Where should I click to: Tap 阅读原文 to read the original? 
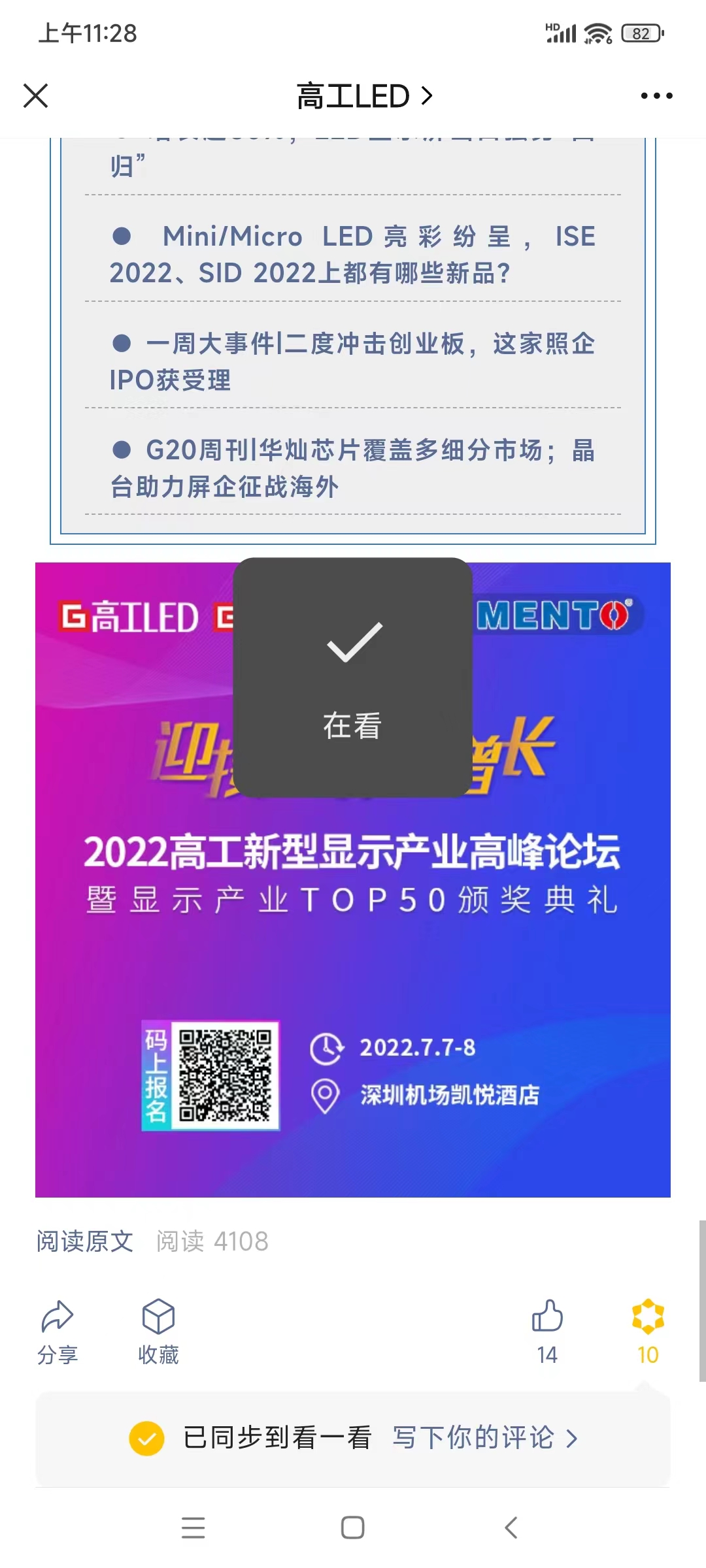[85, 1241]
